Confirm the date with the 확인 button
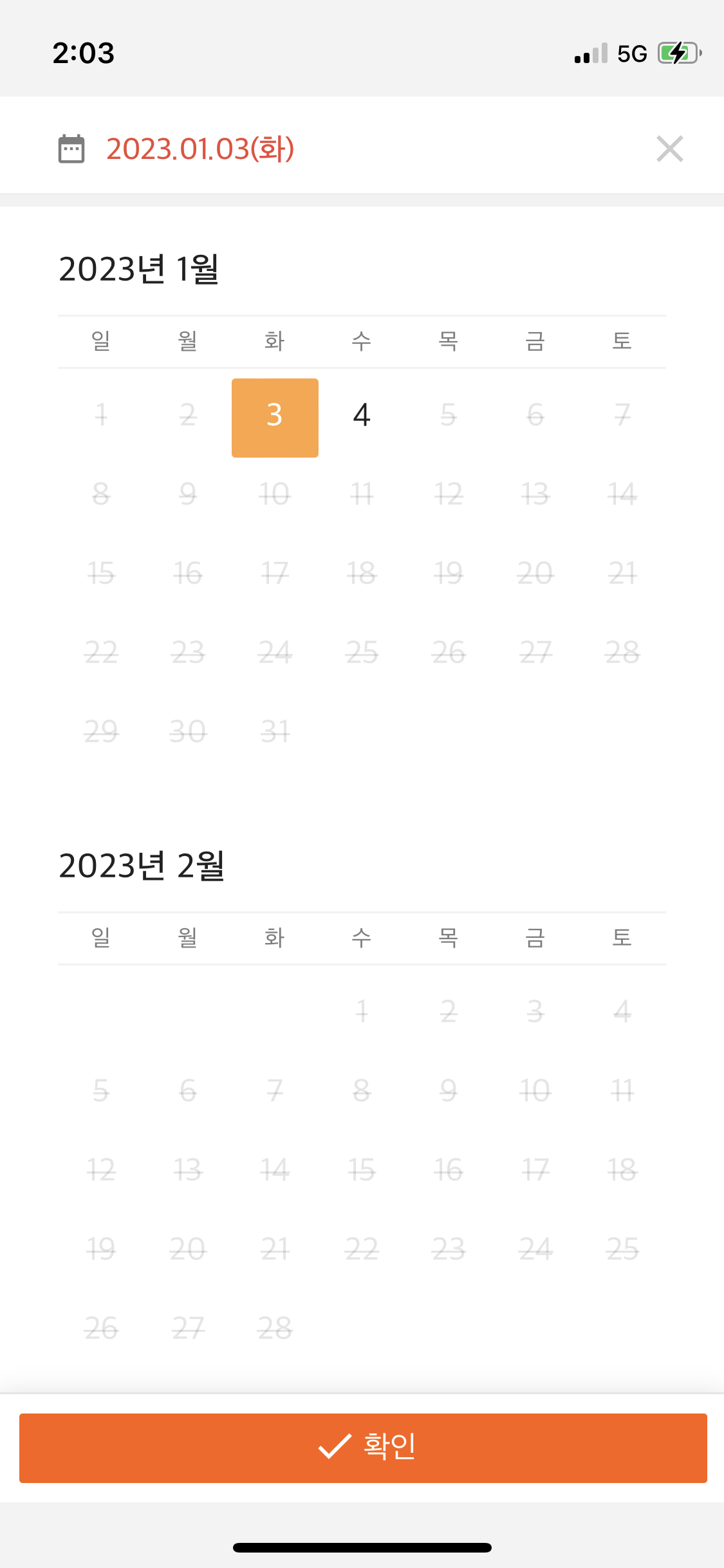The image size is (724, 1568). pyautogui.click(x=363, y=1448)
